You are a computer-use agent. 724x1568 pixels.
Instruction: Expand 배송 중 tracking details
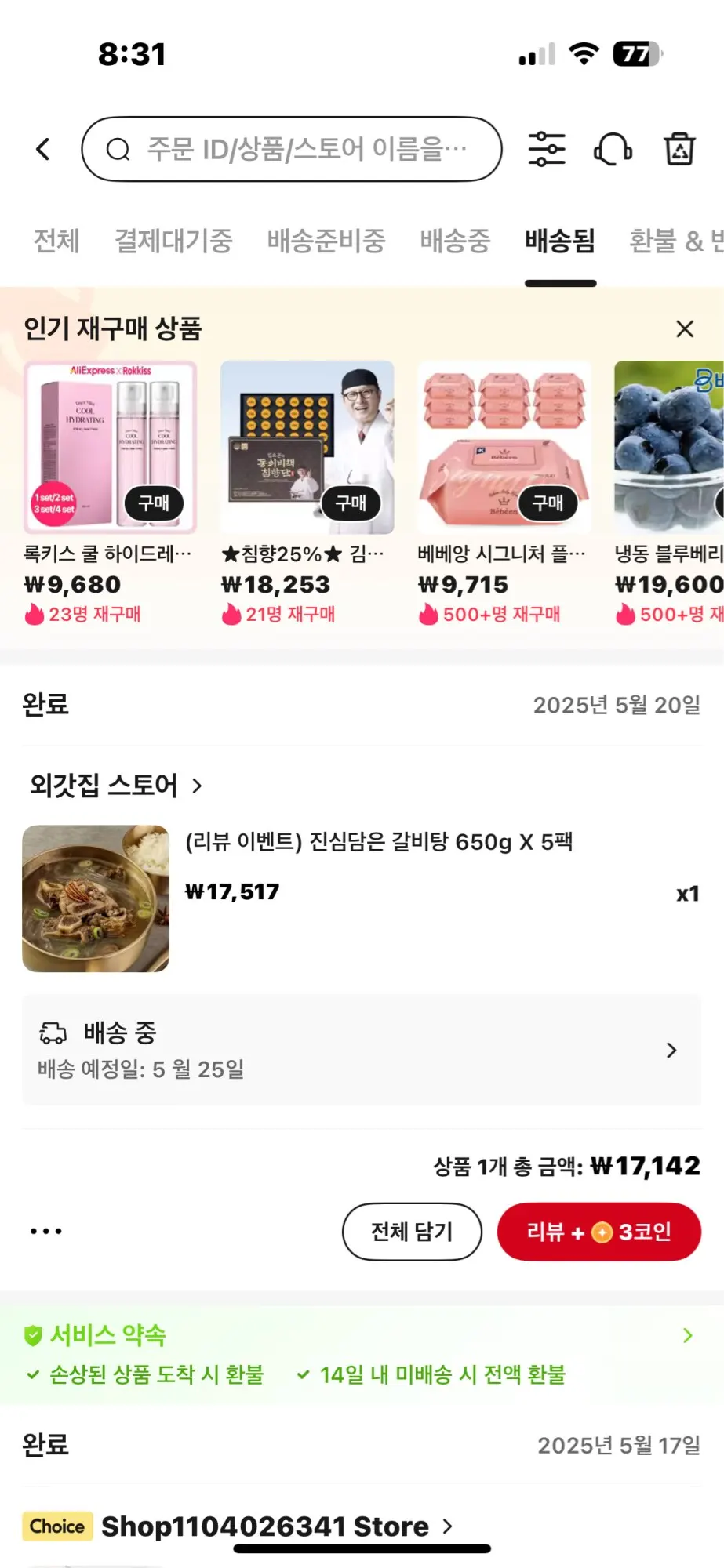pos(361,1050)
